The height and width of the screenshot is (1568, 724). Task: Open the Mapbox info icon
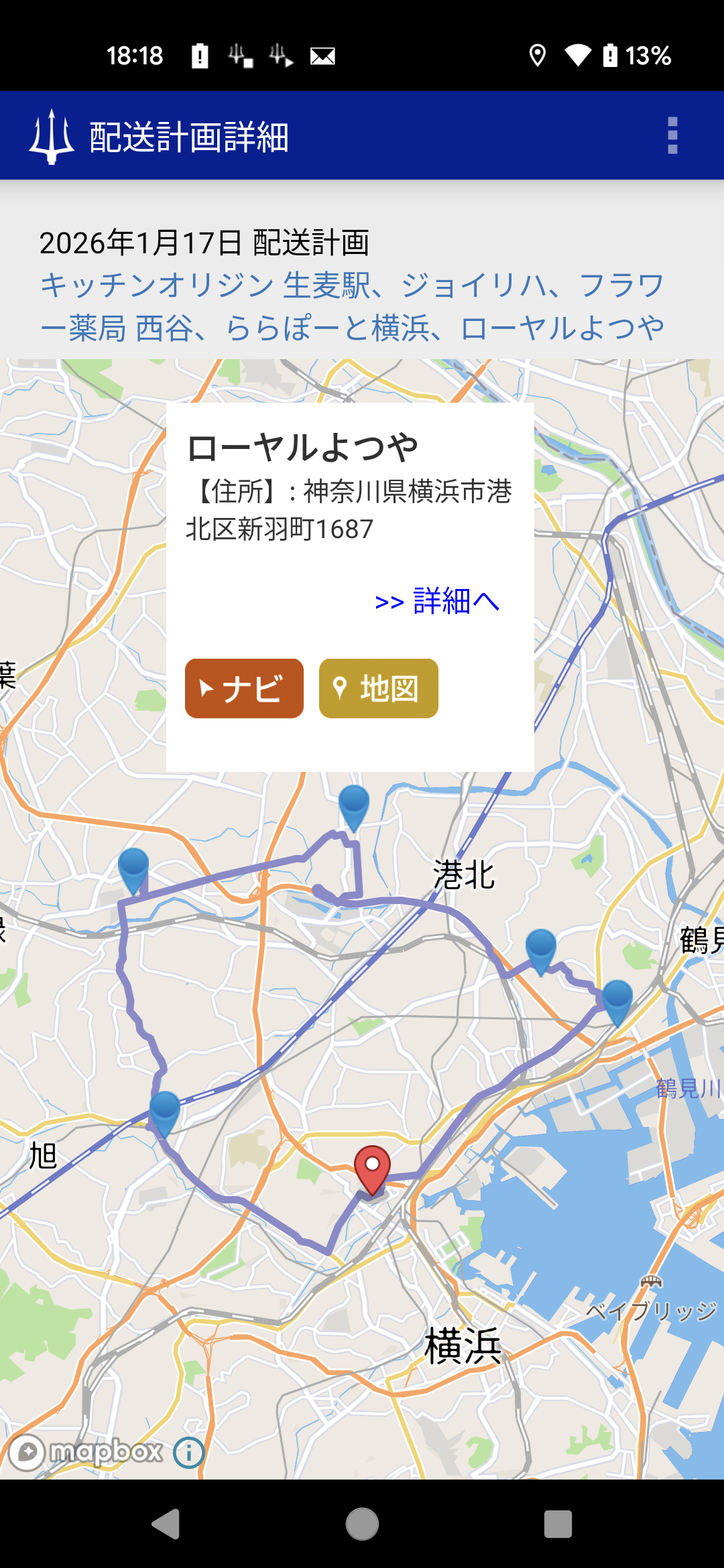point(189,1453)
